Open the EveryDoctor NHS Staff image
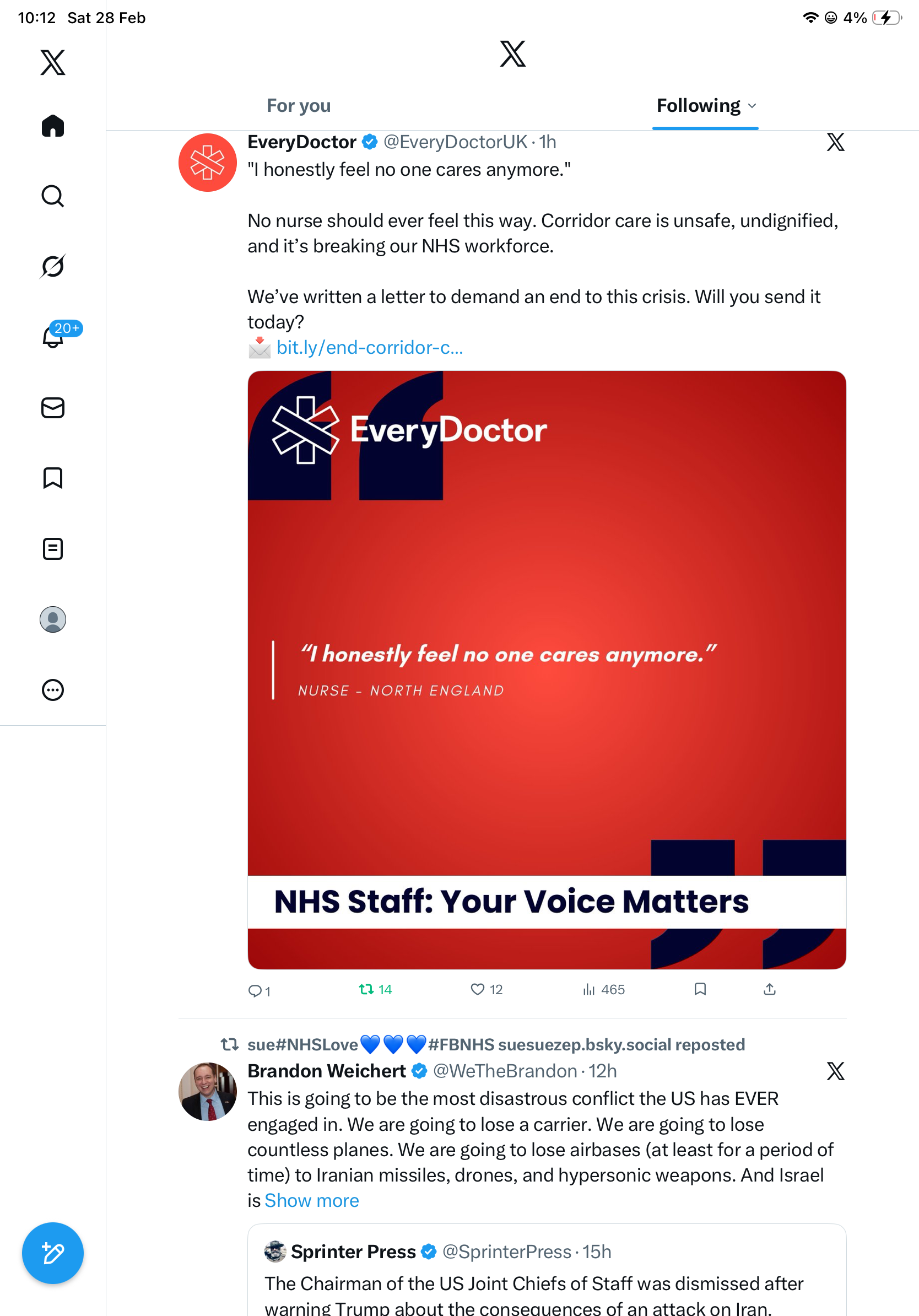 [547, 670]
